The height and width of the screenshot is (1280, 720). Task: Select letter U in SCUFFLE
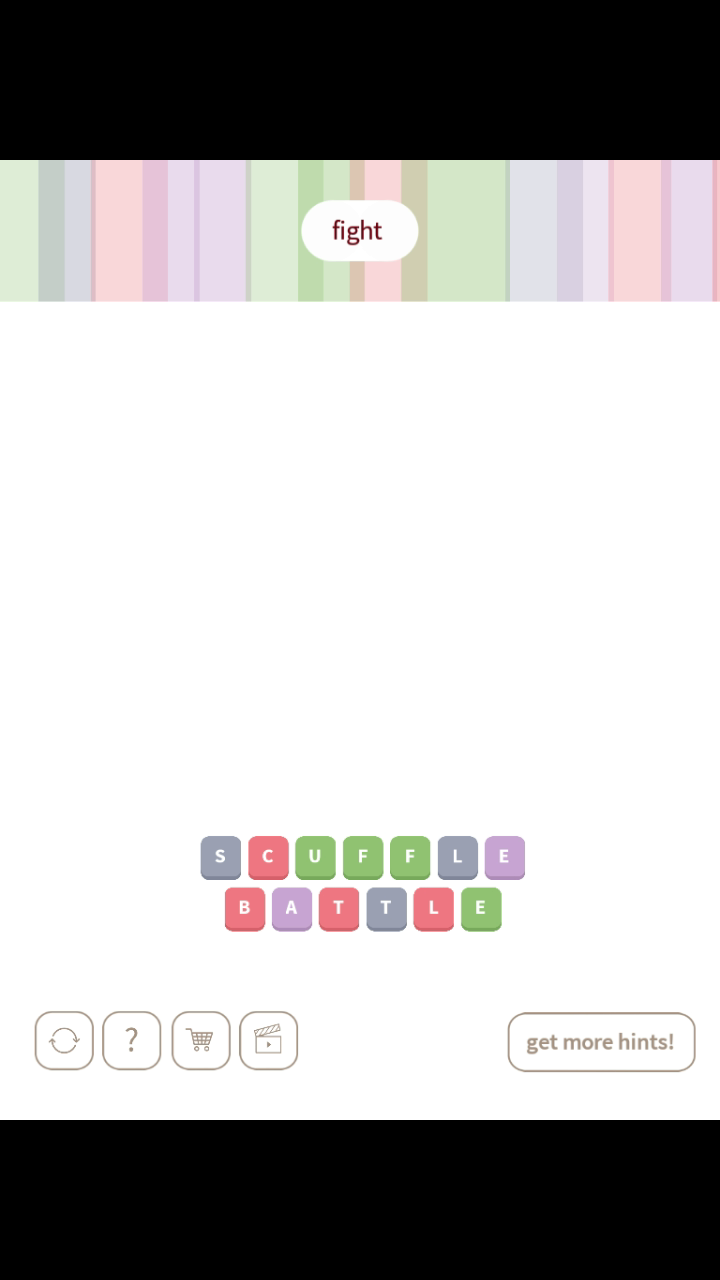(315, 857)
